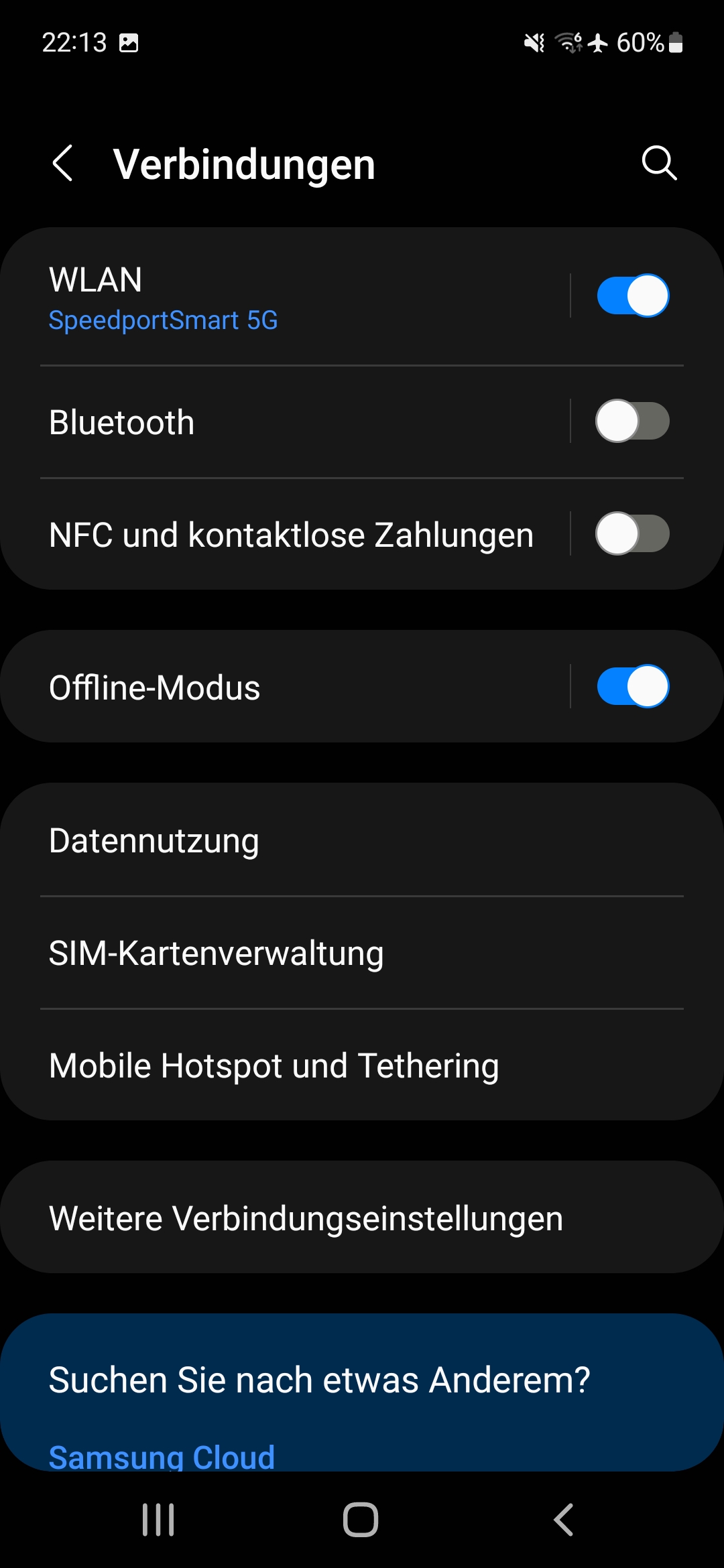This screenshot has height=1568, width=724.
Task: Turn on the NFC switch
Action: pos(633,533)
